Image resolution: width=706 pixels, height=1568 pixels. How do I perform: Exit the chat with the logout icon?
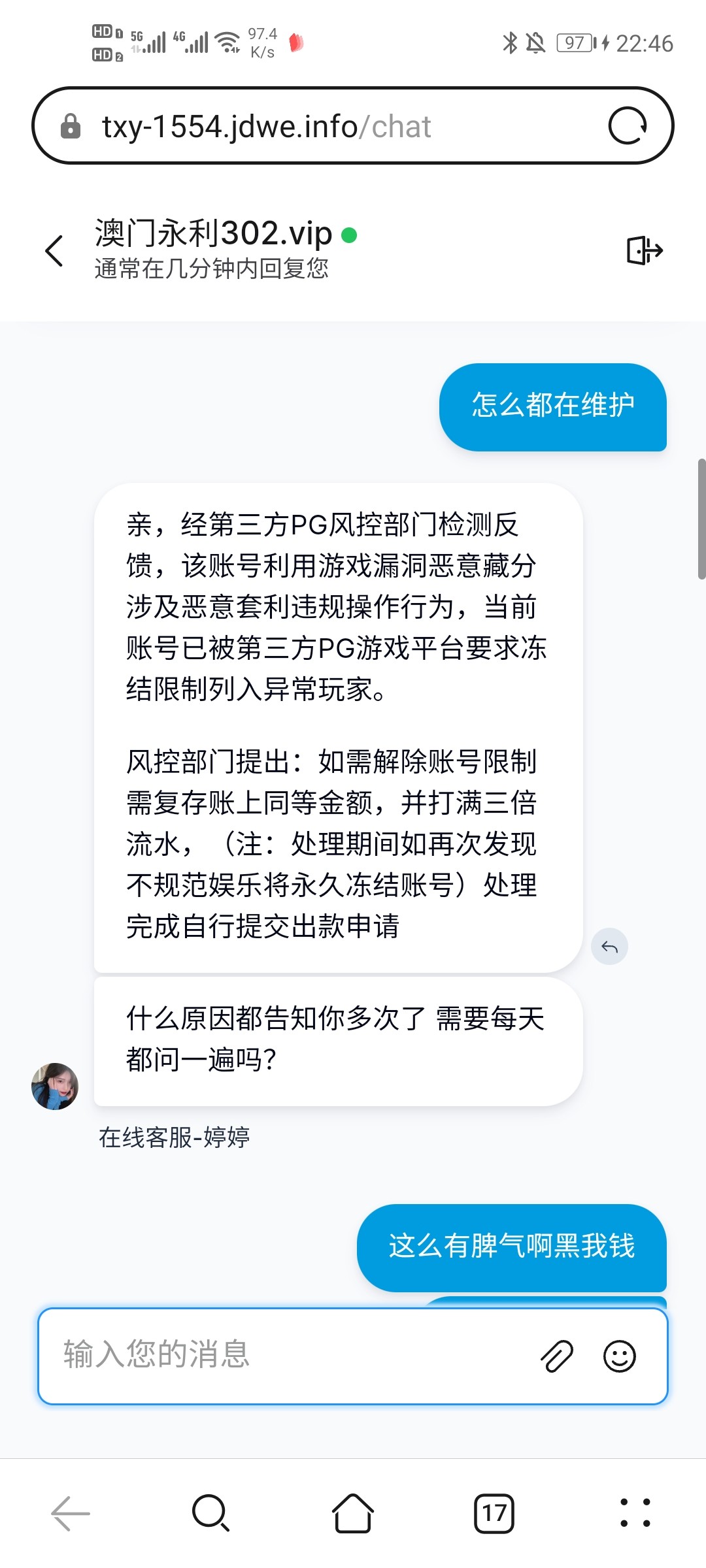644,250
